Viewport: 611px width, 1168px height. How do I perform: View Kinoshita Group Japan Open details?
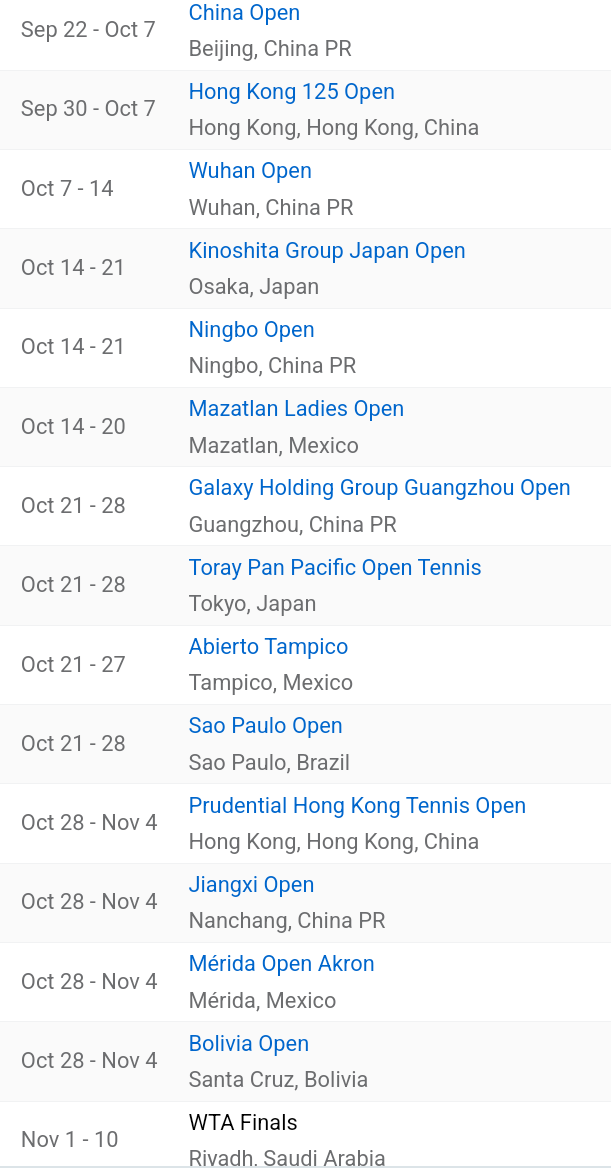pyautogui.click(x=327, y=251)
